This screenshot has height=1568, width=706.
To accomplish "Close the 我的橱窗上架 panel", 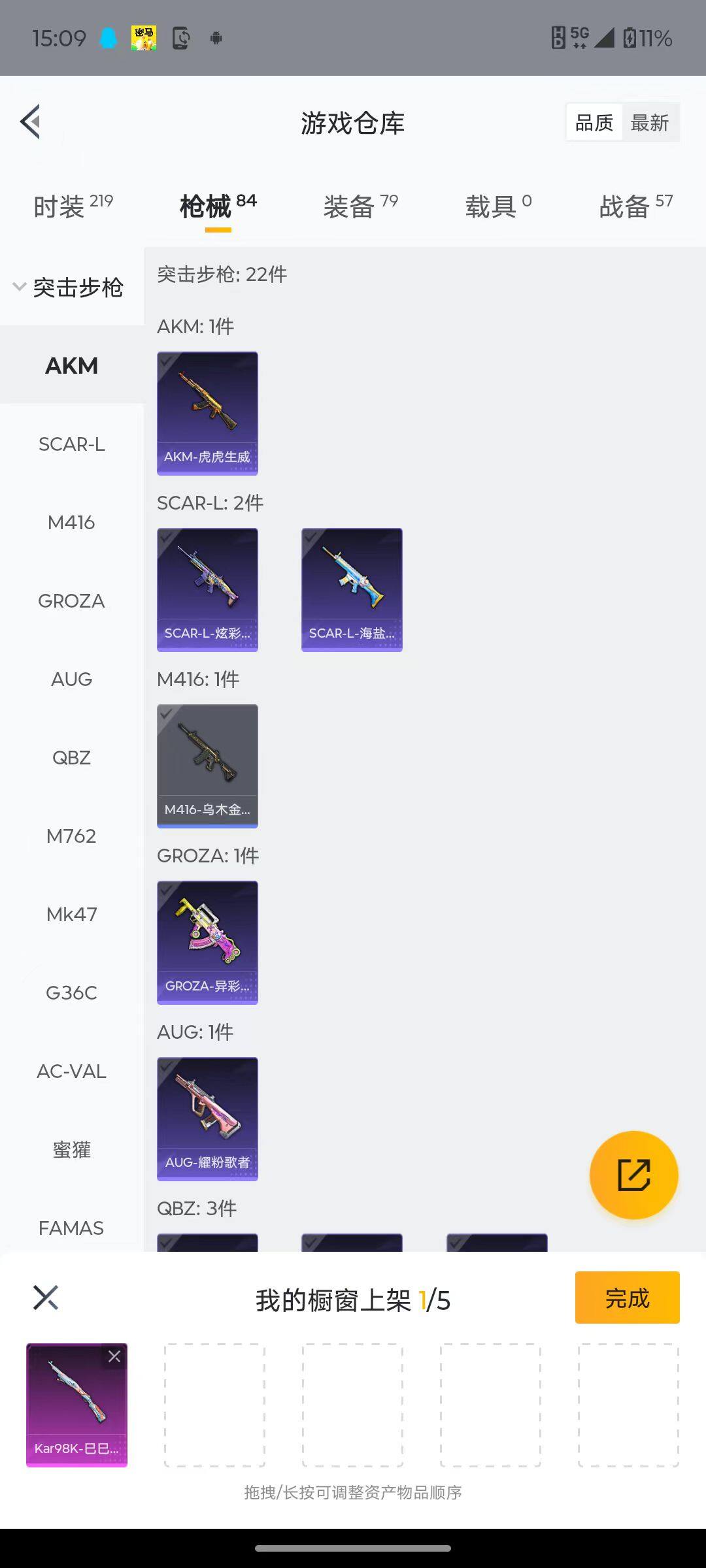I will tap(46, 1298).
